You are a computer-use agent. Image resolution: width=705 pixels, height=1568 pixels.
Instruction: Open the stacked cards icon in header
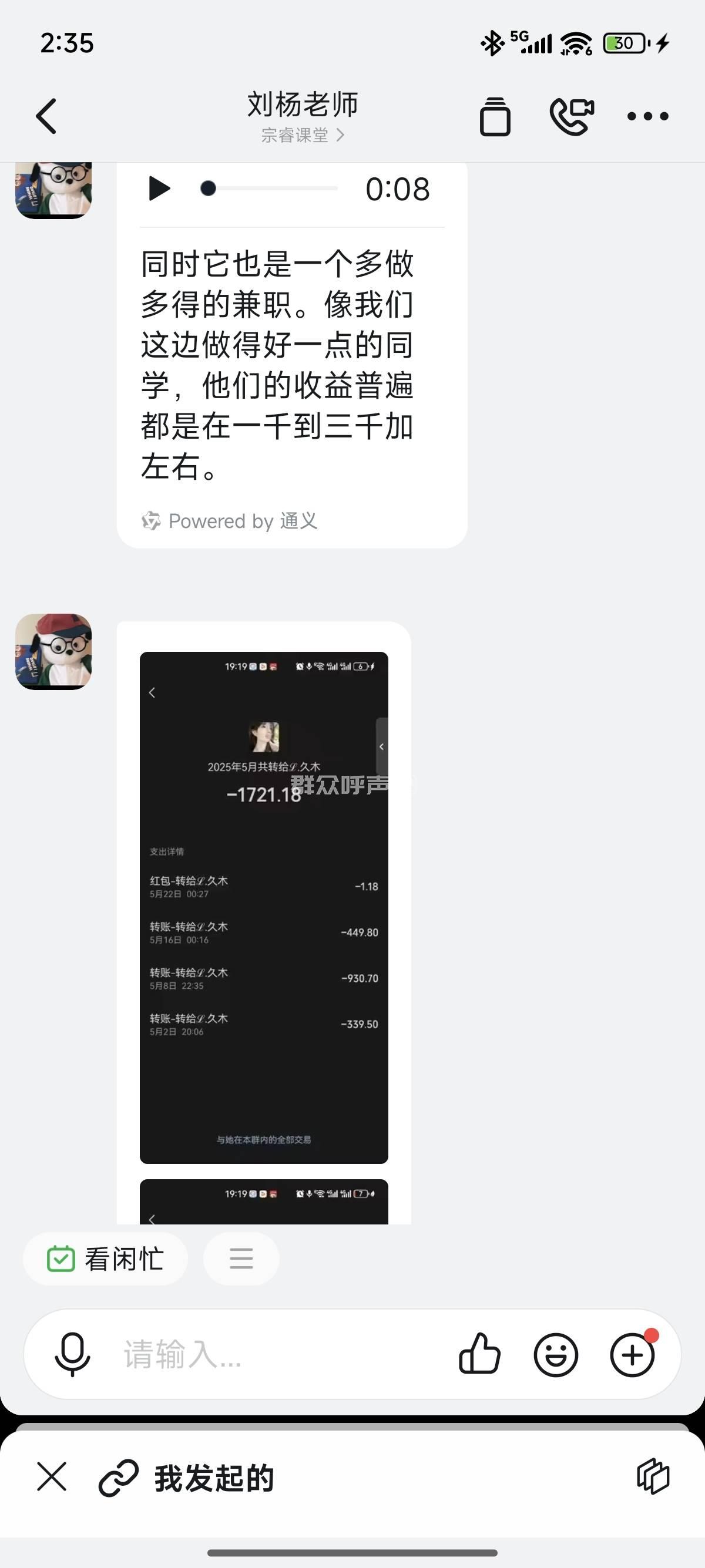495,116
